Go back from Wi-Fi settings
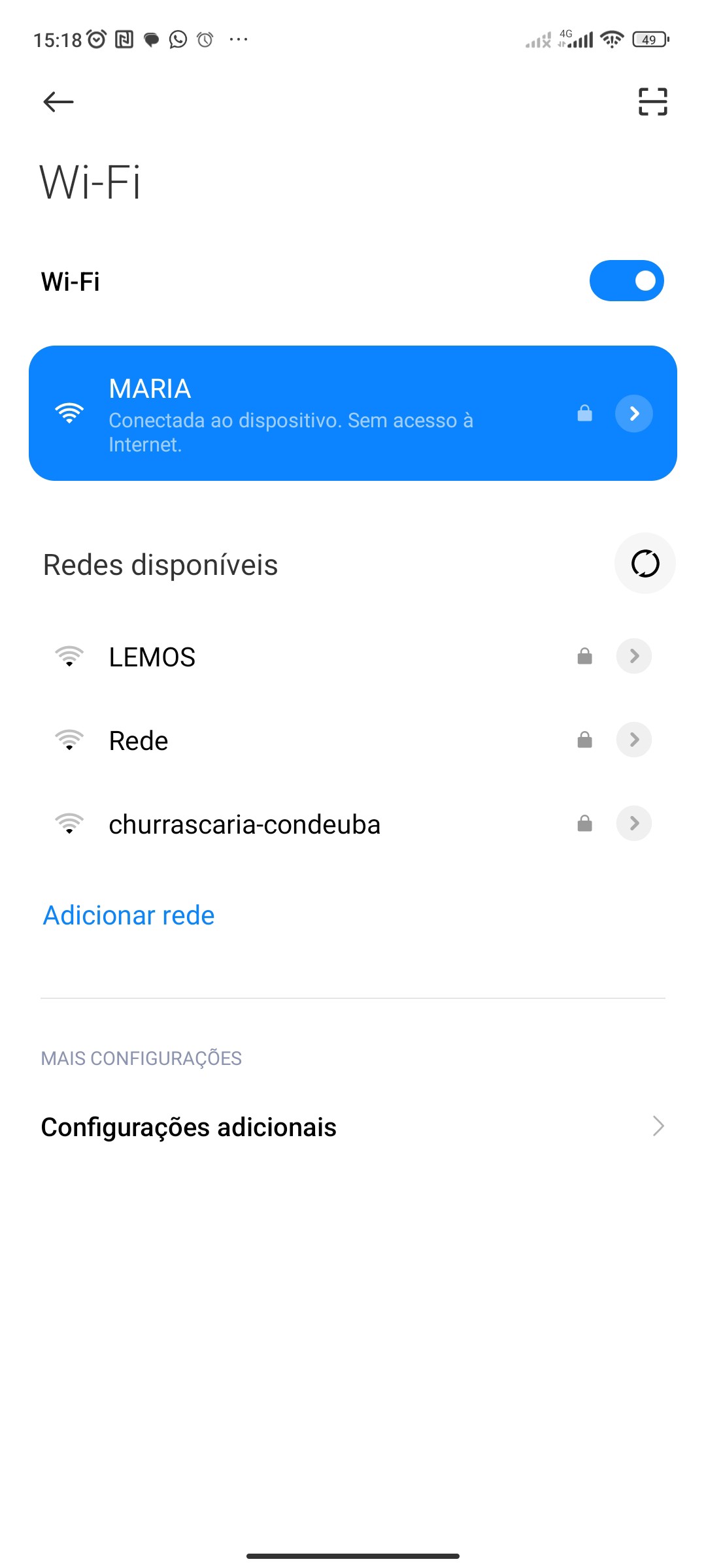This screenshot has width=706, height=1568. tap(58, 102)
